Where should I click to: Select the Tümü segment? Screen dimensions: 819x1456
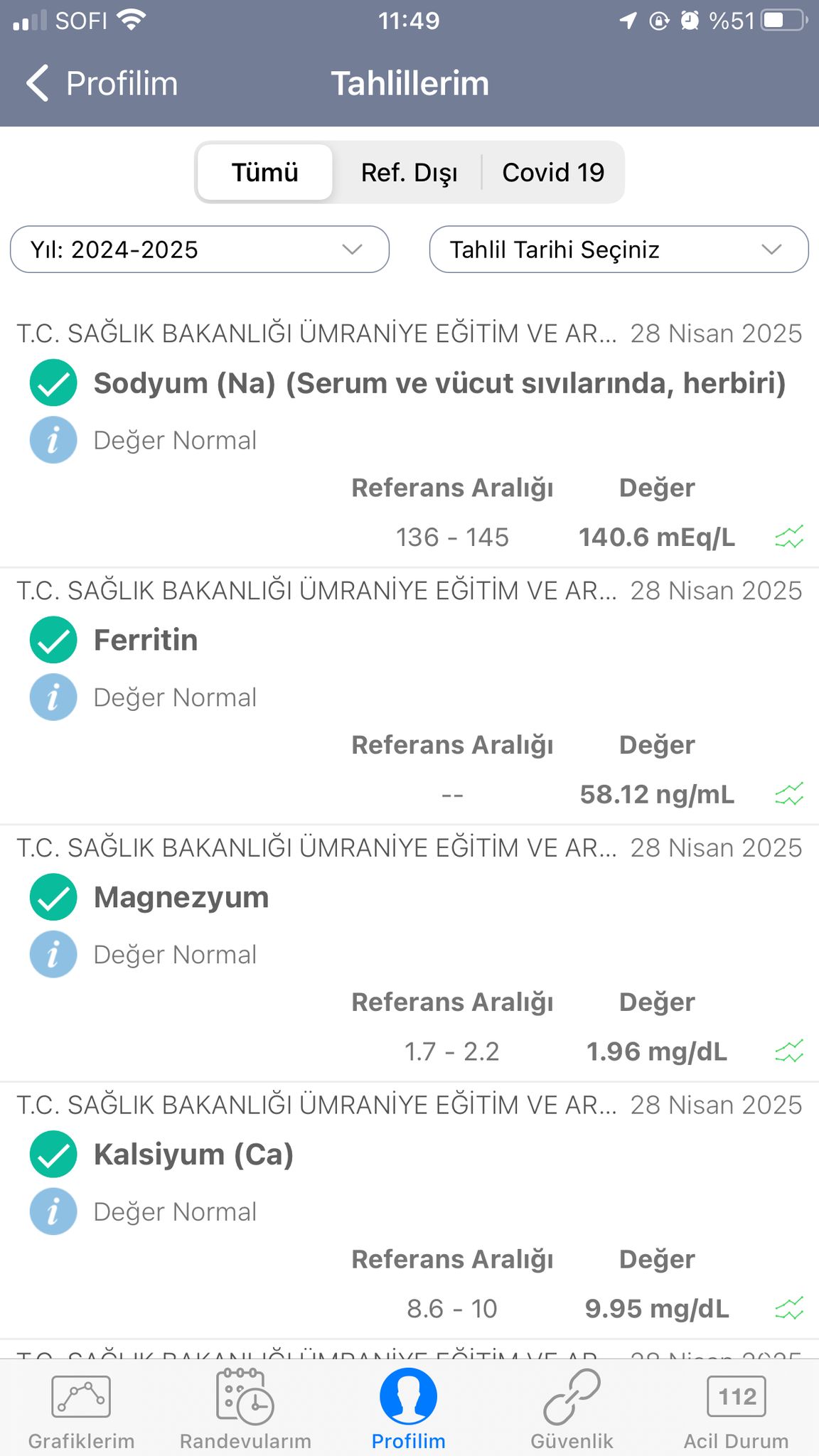(264, 172)
